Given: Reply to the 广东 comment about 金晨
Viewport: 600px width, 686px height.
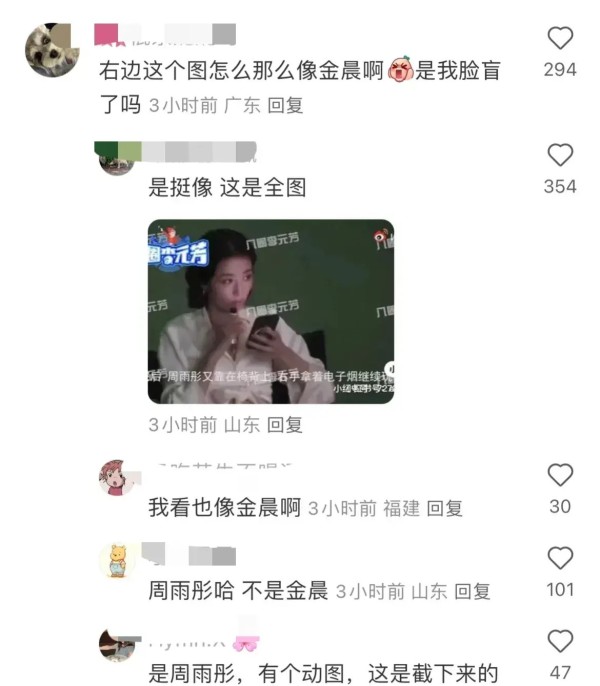Looking at the screenshot, I should point(285,105).
